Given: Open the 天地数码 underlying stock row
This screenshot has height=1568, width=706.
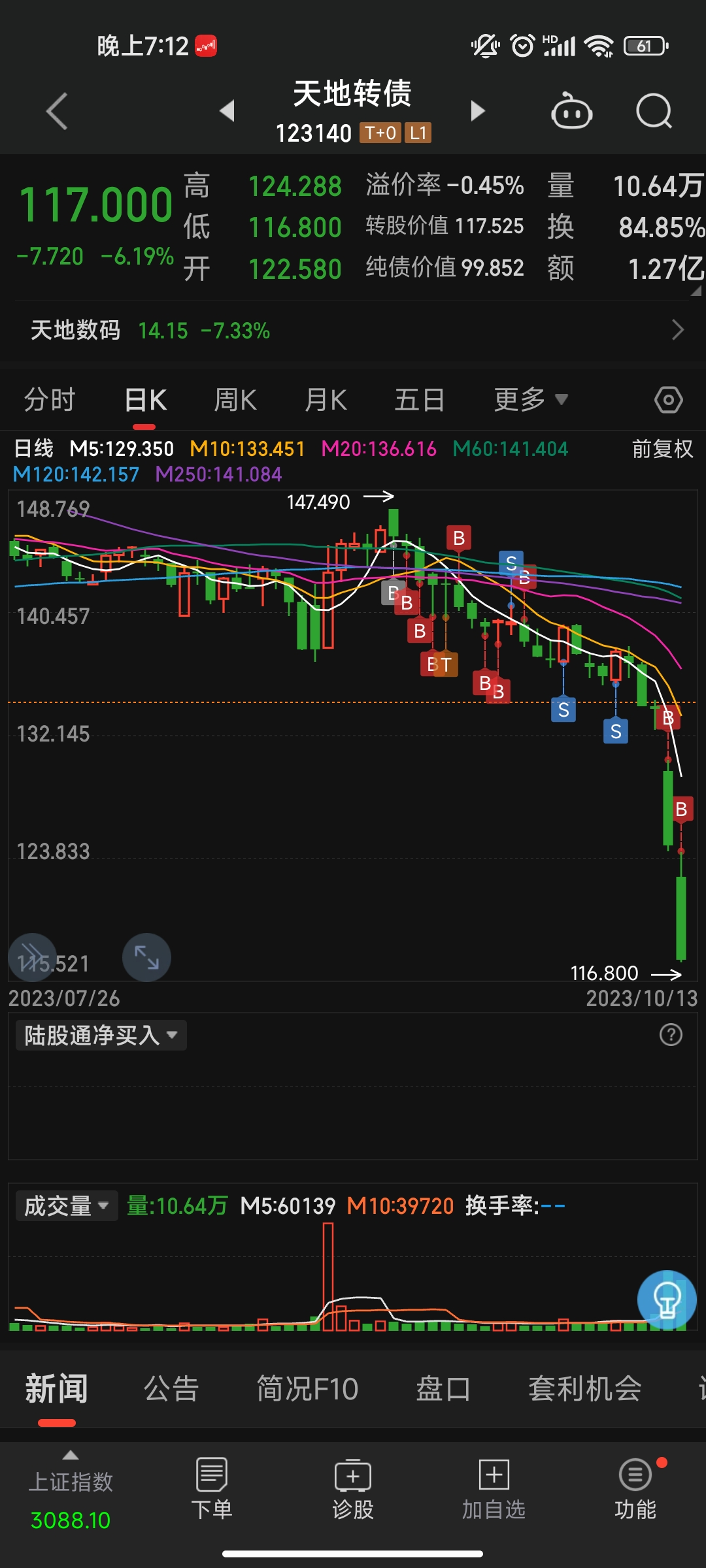Looking at the screenshot, I should [x=353, y=331].
